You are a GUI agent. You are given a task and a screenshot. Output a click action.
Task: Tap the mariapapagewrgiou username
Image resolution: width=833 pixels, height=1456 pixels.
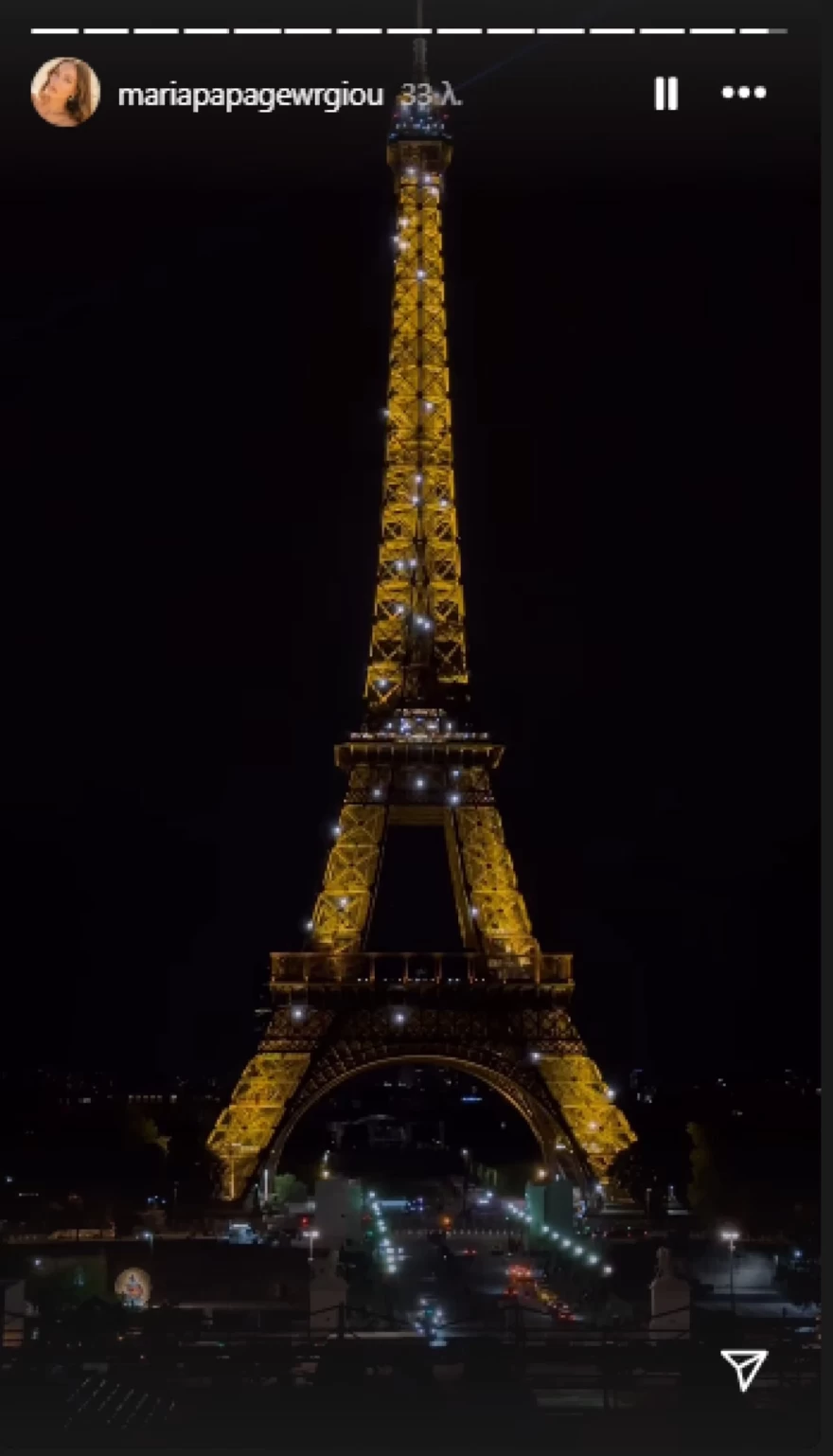pyautogui.click(x=250, y=95)
